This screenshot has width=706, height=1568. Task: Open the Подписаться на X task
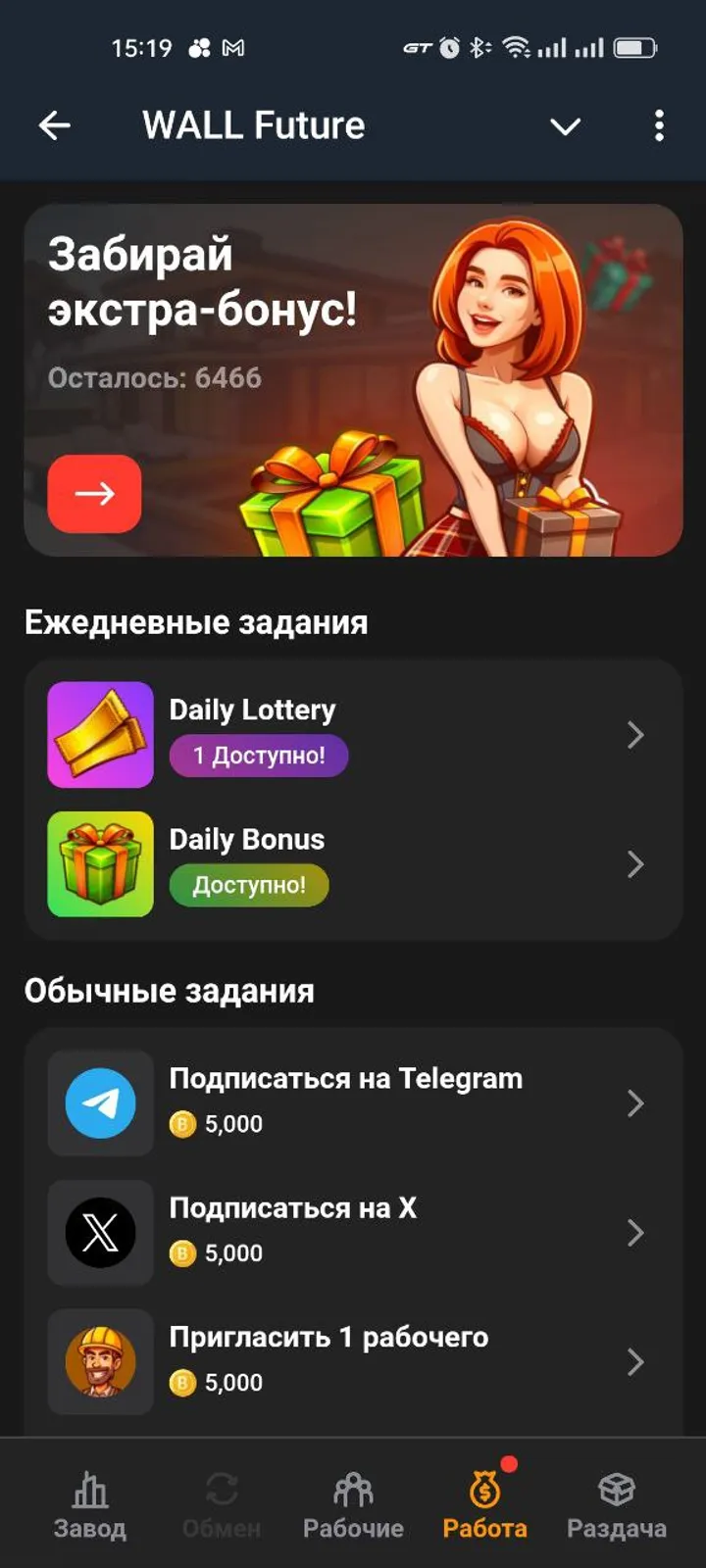[353, 1233]
